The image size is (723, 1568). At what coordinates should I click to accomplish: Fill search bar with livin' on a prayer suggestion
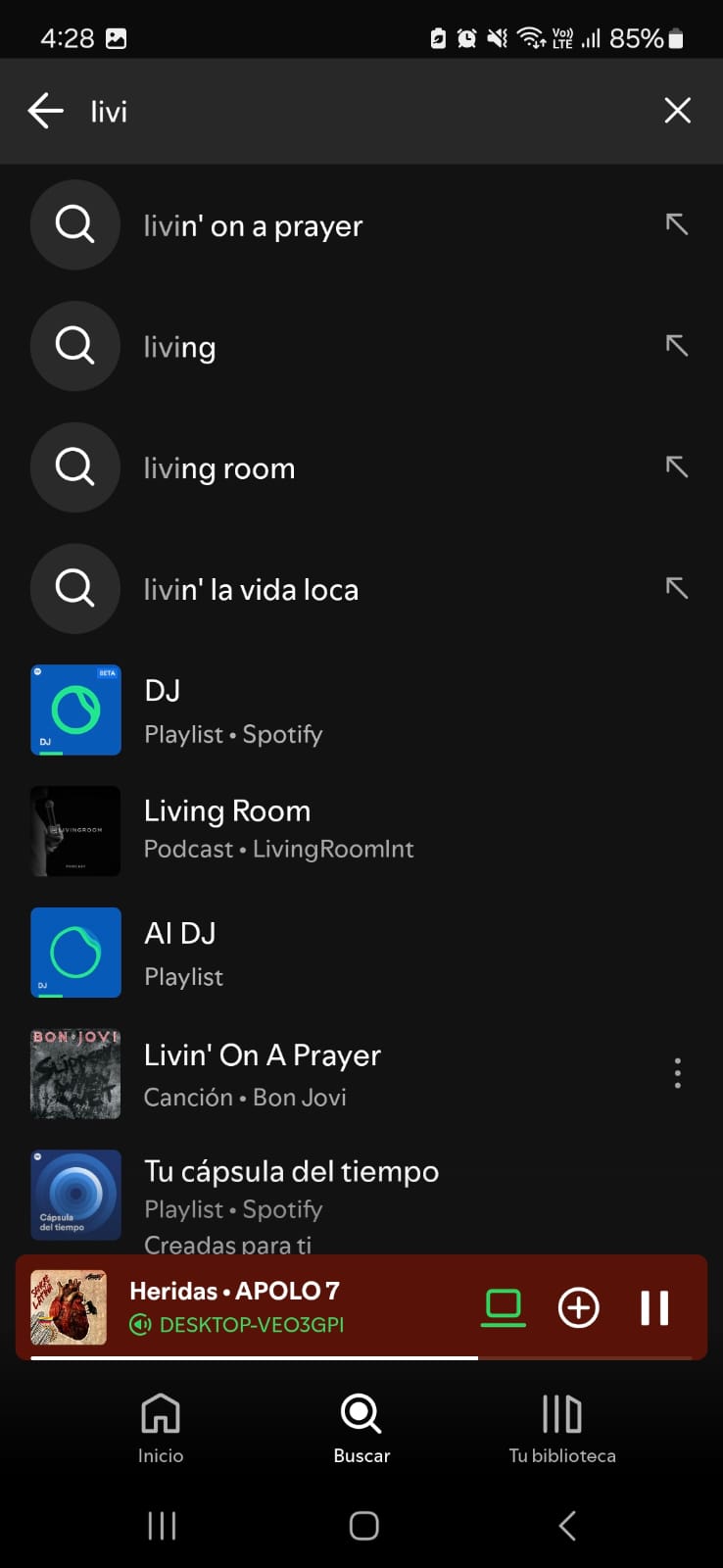676,224
